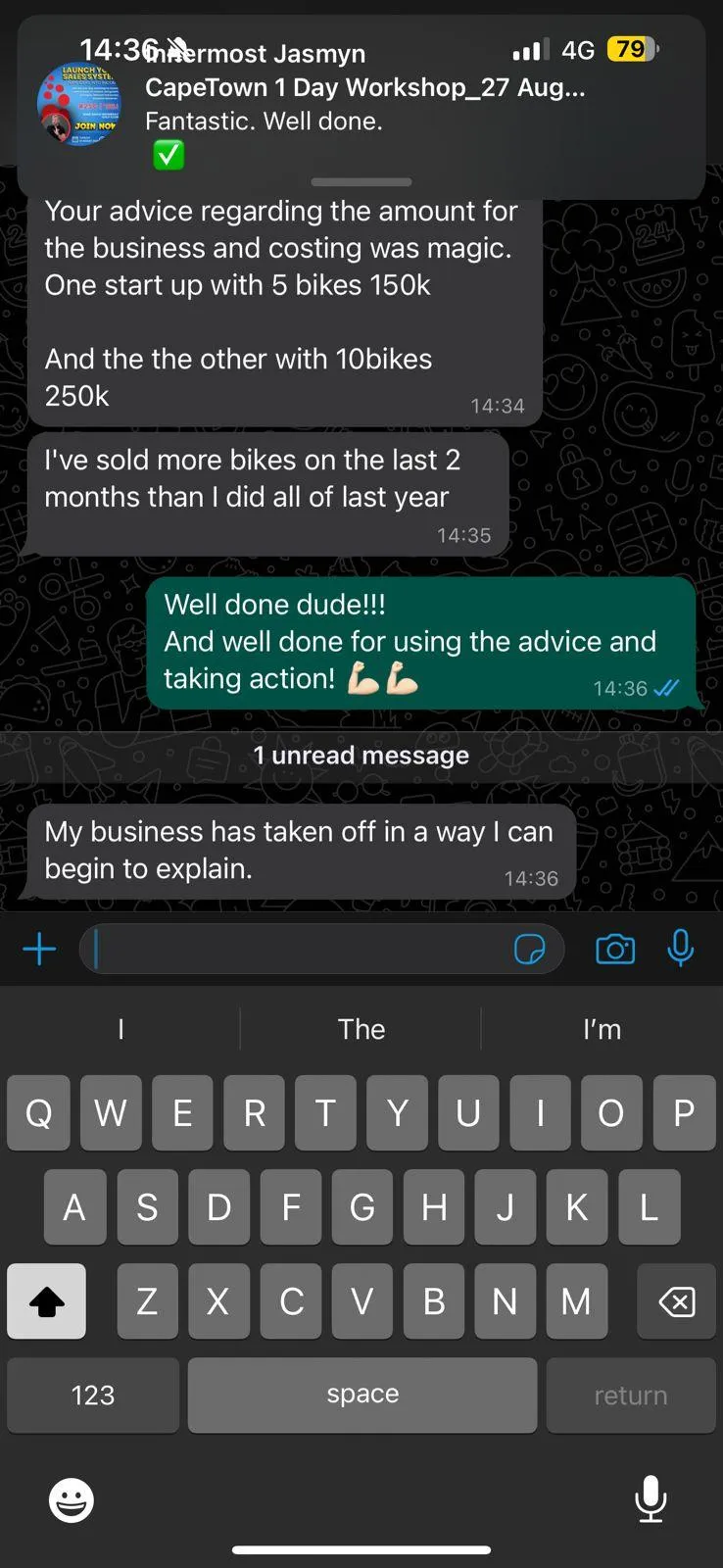Open the sticker picker icon

530,949
